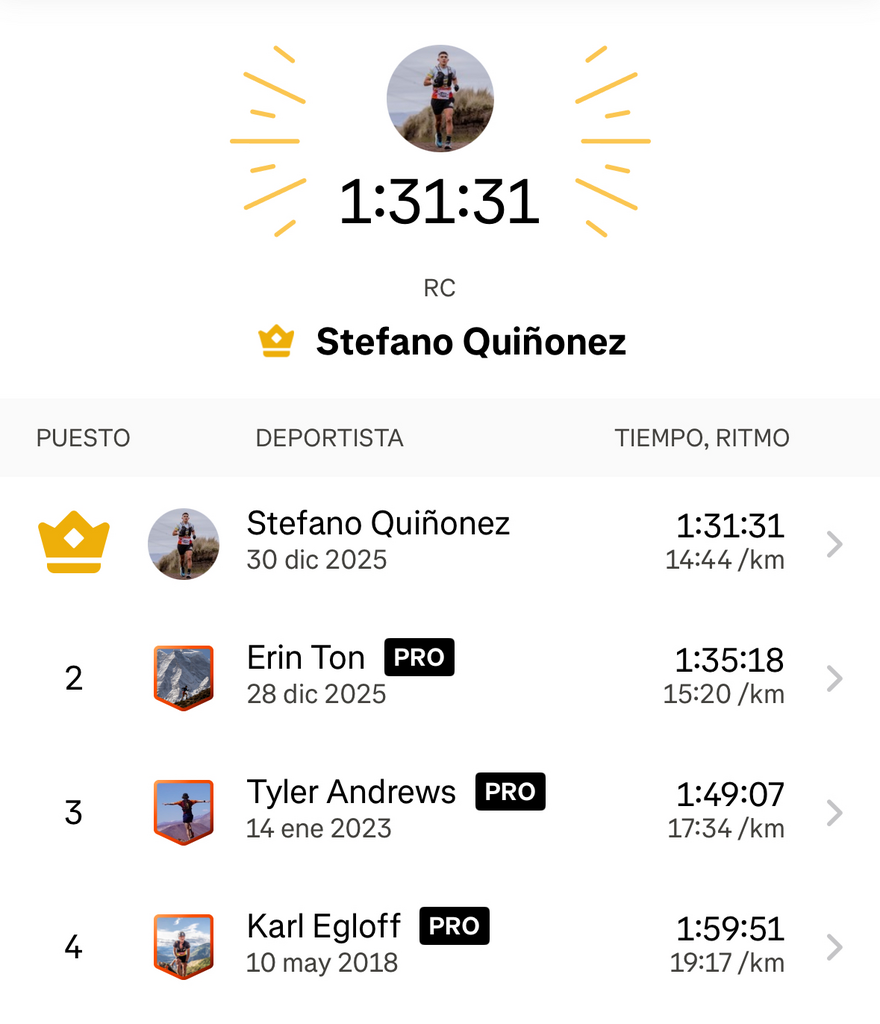This screenshot has height=1024, width=880.
Task: Open Erin Ton's 1:35:18 effort
Action: tap(440, 678)
